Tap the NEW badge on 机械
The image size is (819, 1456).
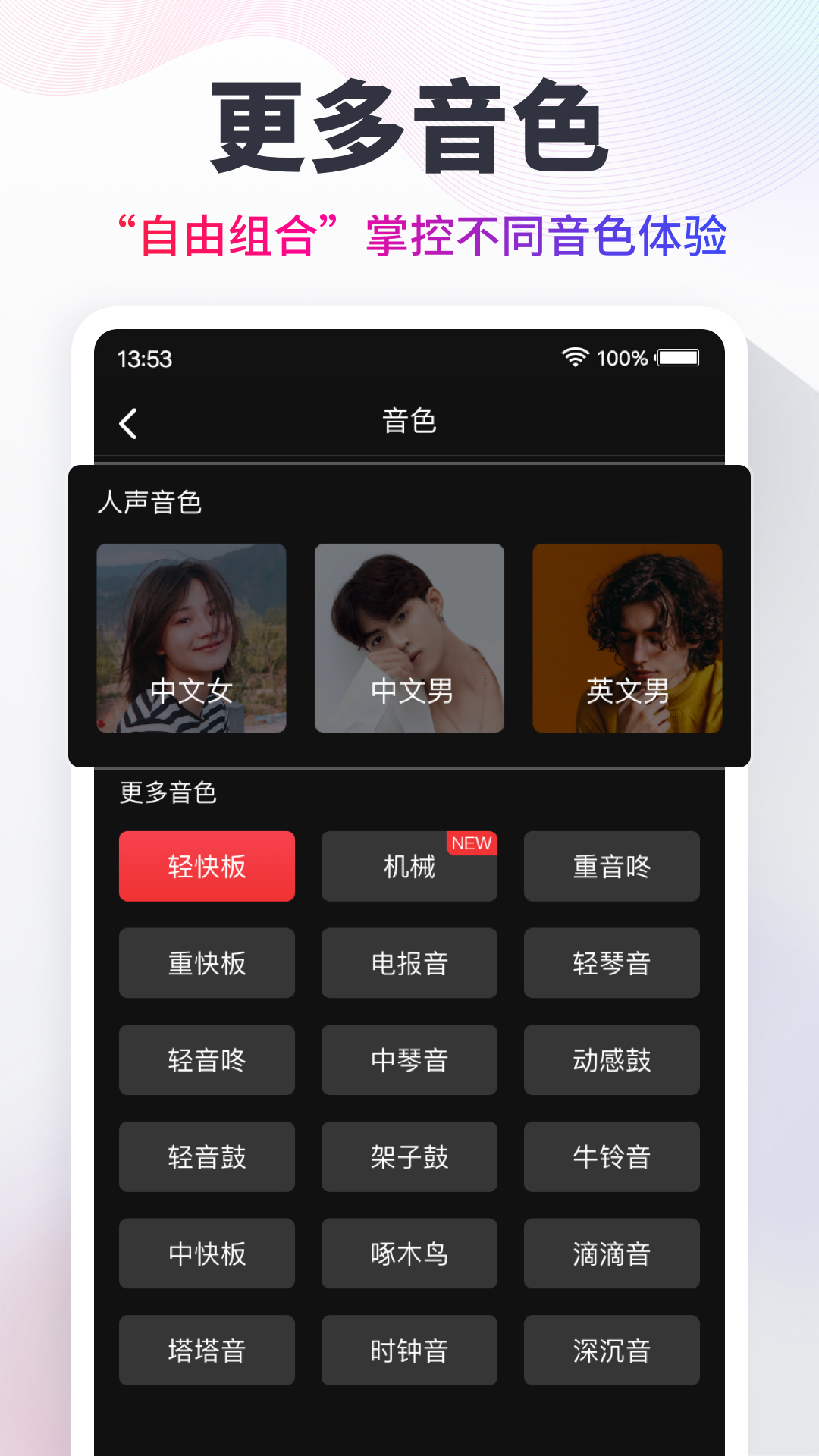[x=472, y=844]
